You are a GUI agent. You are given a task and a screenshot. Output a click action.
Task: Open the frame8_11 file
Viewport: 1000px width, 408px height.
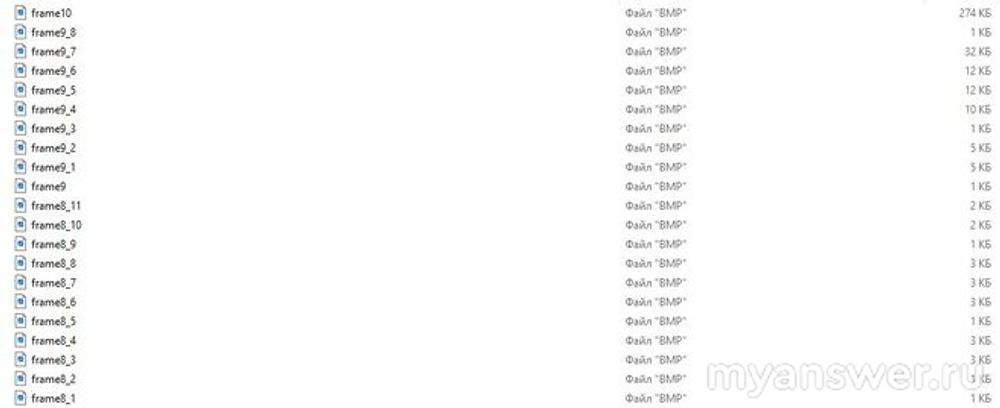tap(56, 205)
